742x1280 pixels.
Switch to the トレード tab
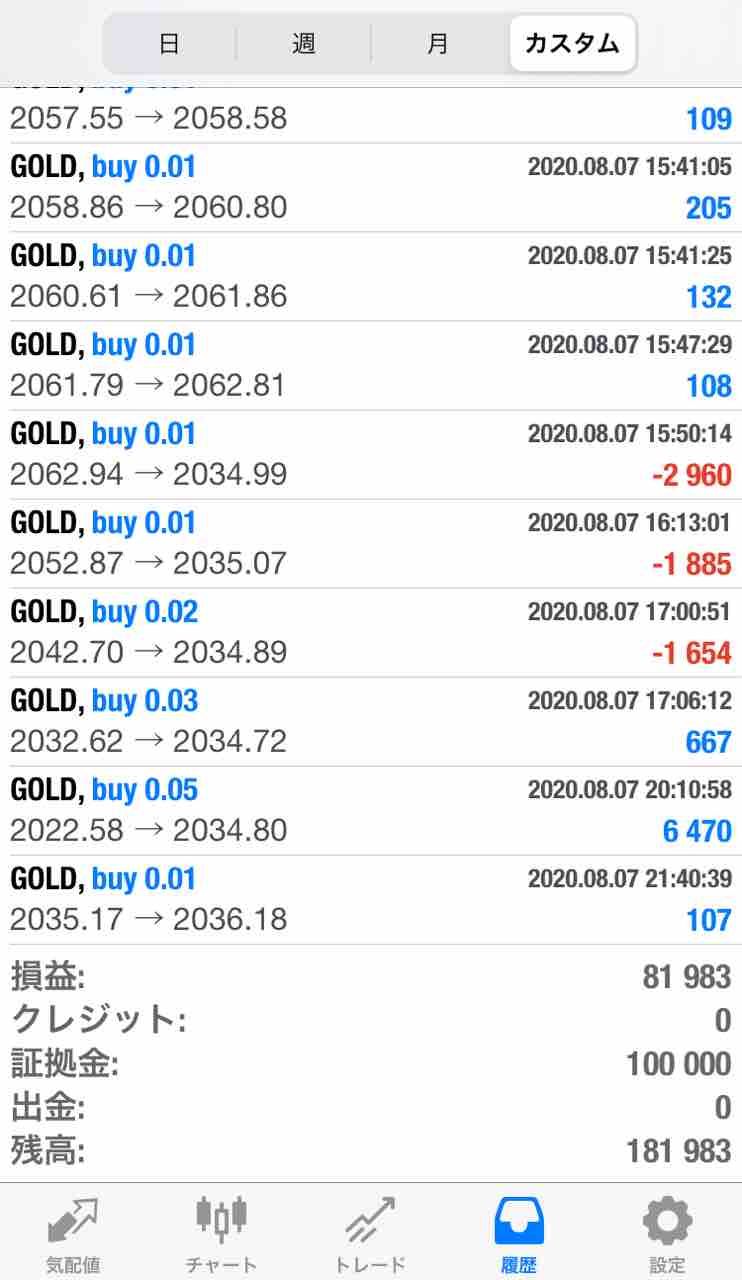(370, 1233)
